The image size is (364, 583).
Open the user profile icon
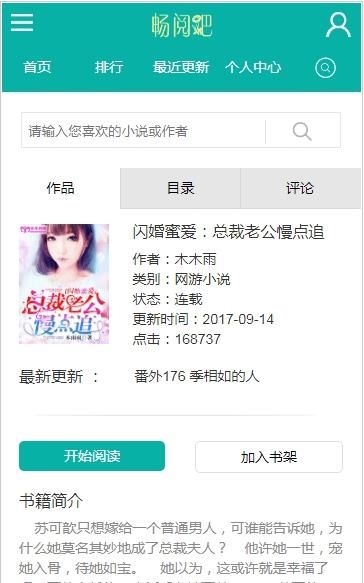[x=338, y=25]
